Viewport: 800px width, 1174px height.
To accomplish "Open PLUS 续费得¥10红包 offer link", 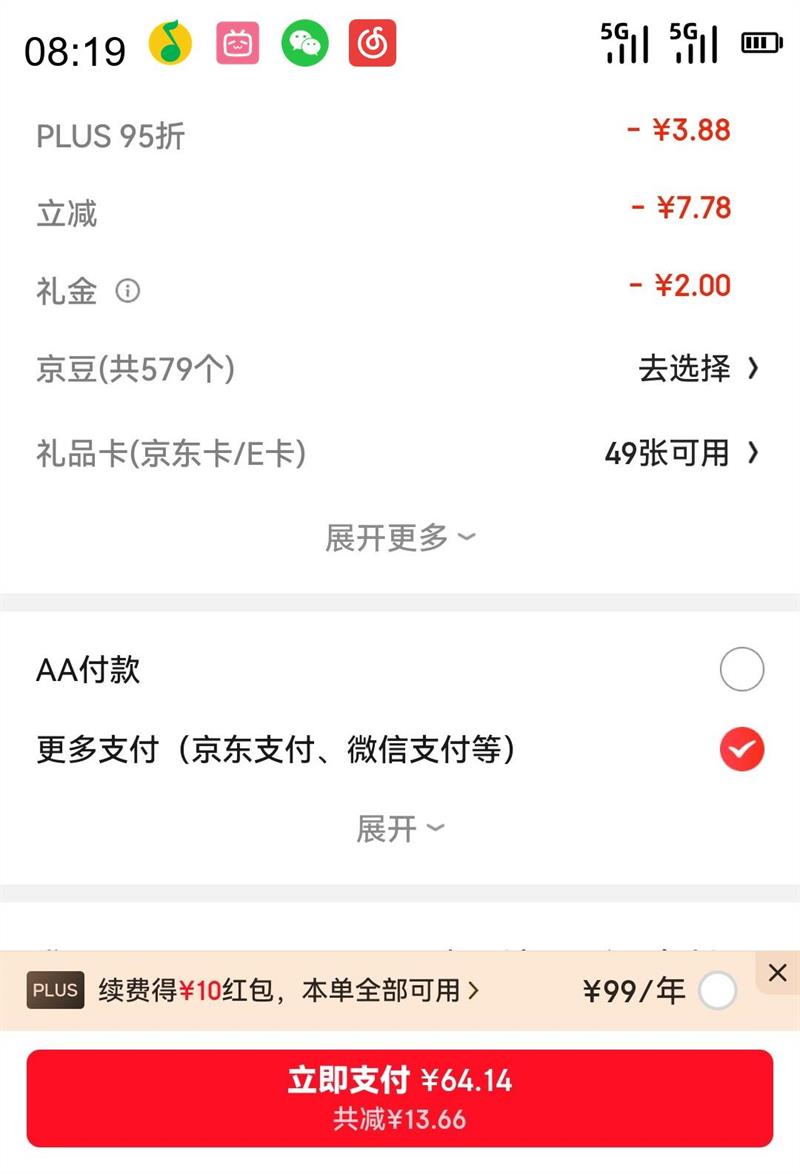I will pyautogui.click(x=290, y=991).
